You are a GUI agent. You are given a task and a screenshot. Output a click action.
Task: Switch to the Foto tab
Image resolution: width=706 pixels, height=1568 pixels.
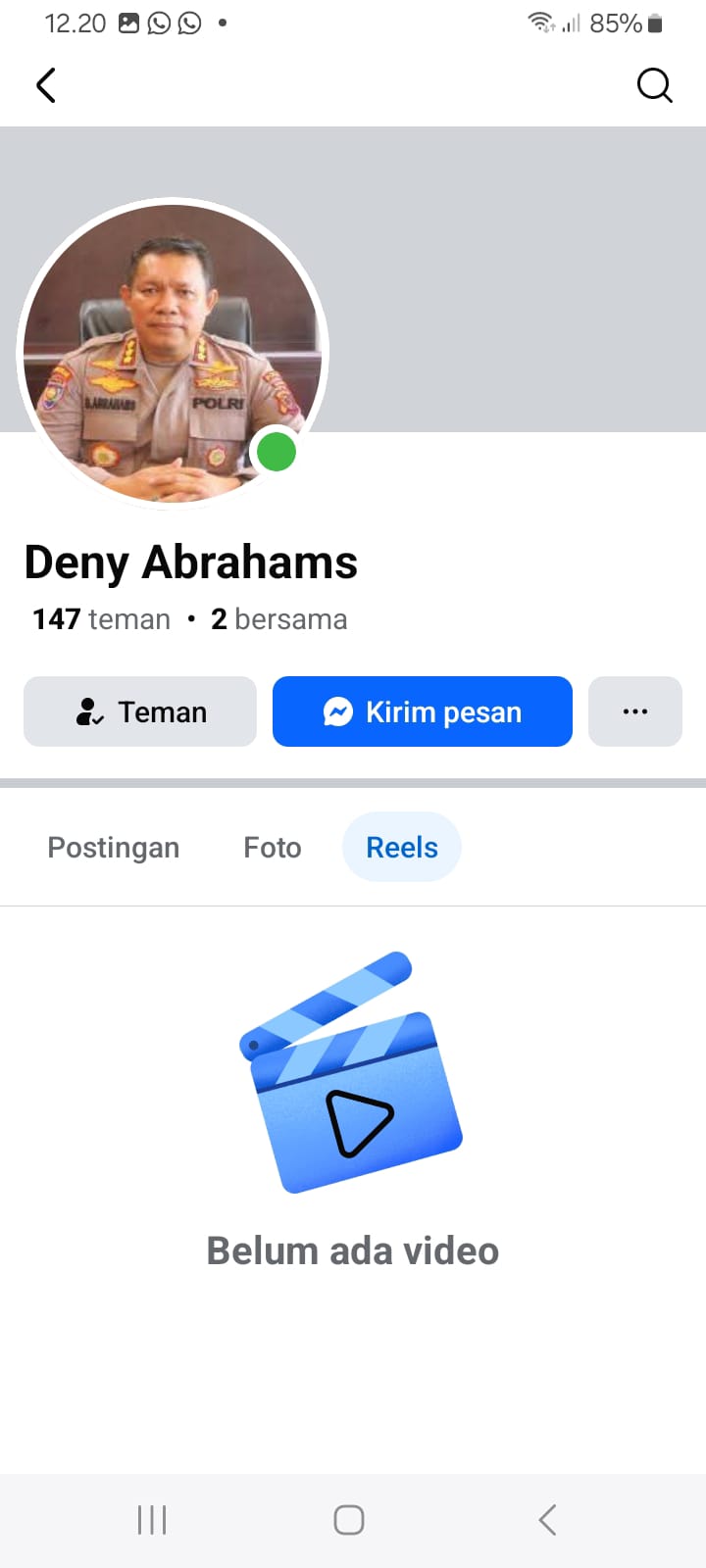pyautogui.click(x=273, y=848)
